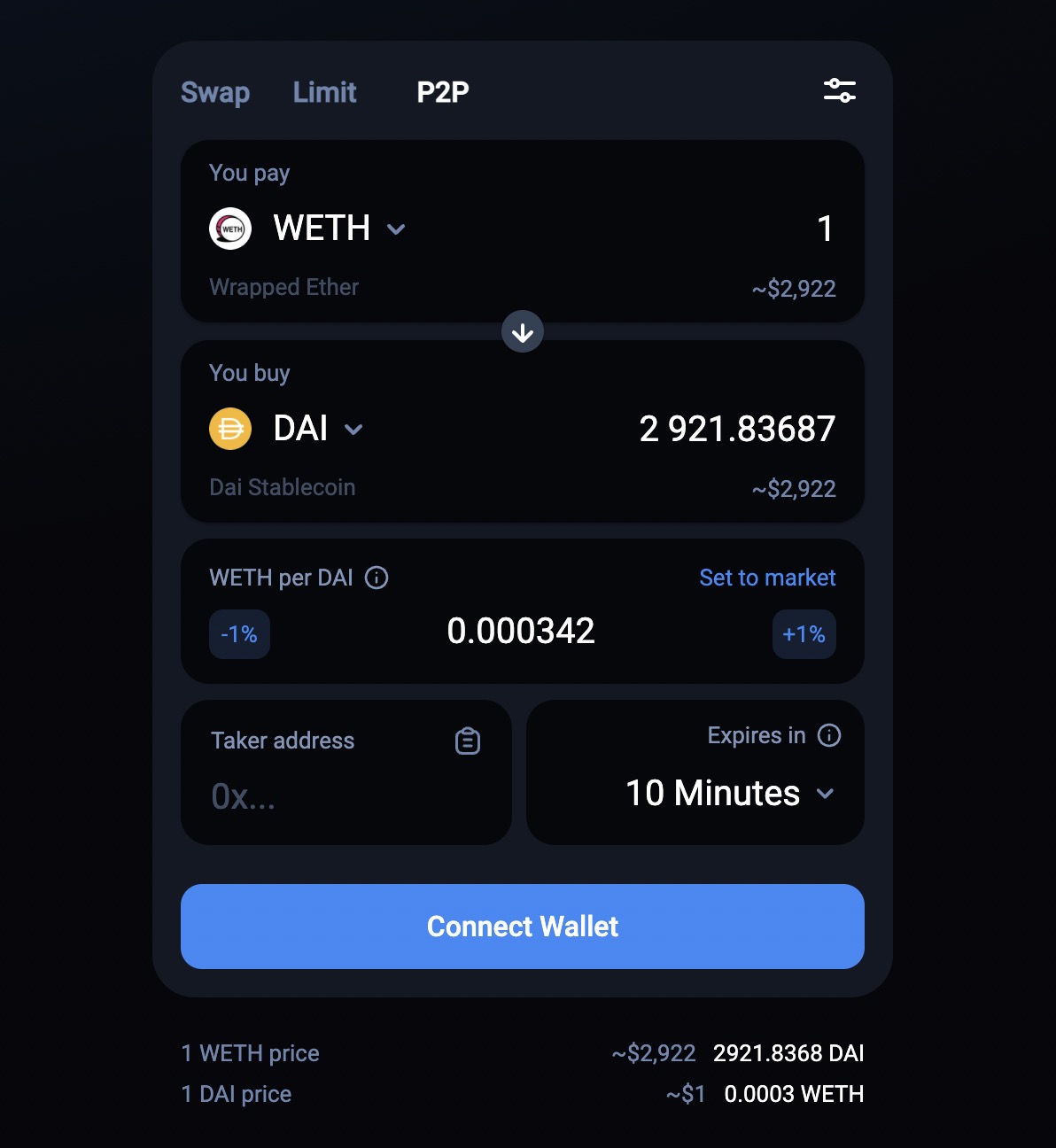Switch to the Limit tab
Image resolution: width=1056 pixels, height=1148 pixels.
click(324, 92)
